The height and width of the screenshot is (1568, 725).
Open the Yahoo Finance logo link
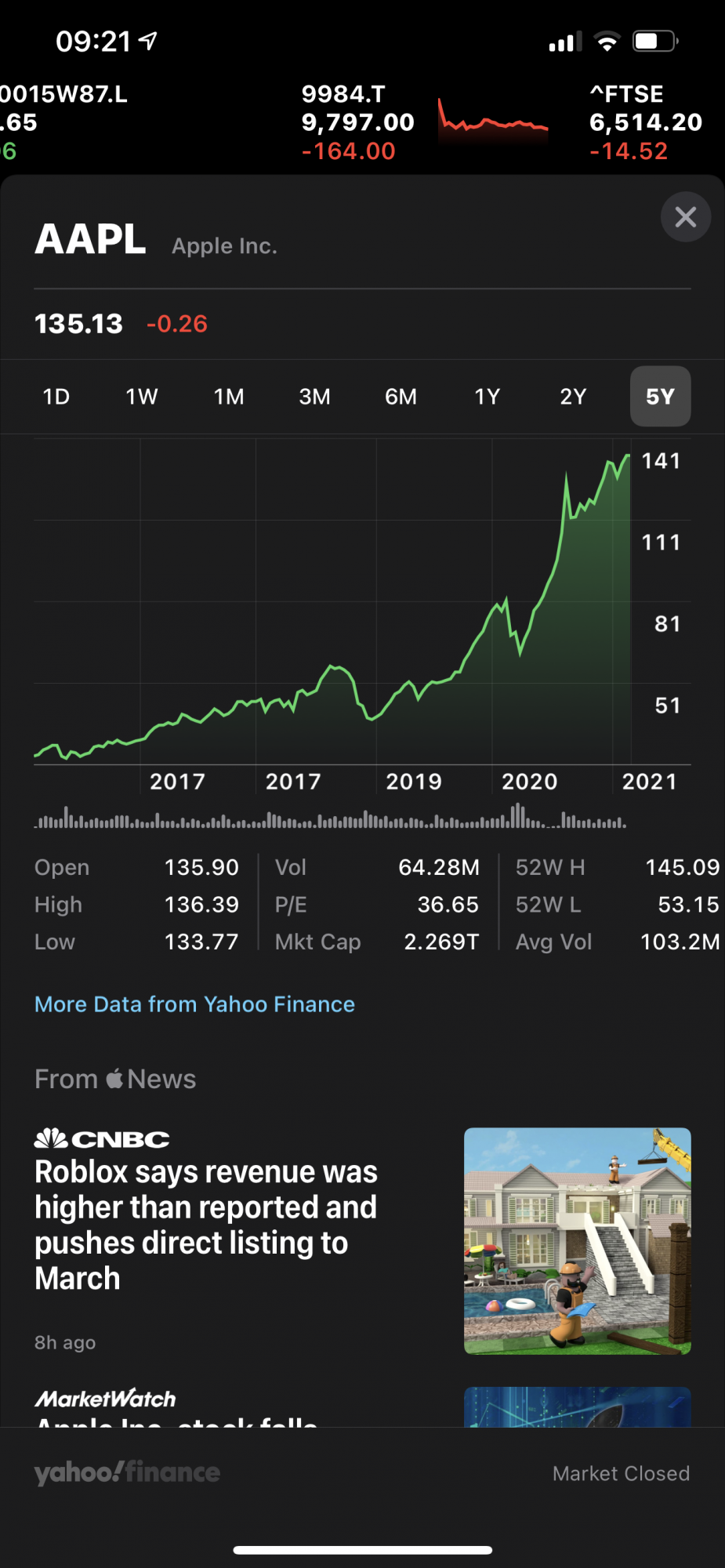point(127,1472)
